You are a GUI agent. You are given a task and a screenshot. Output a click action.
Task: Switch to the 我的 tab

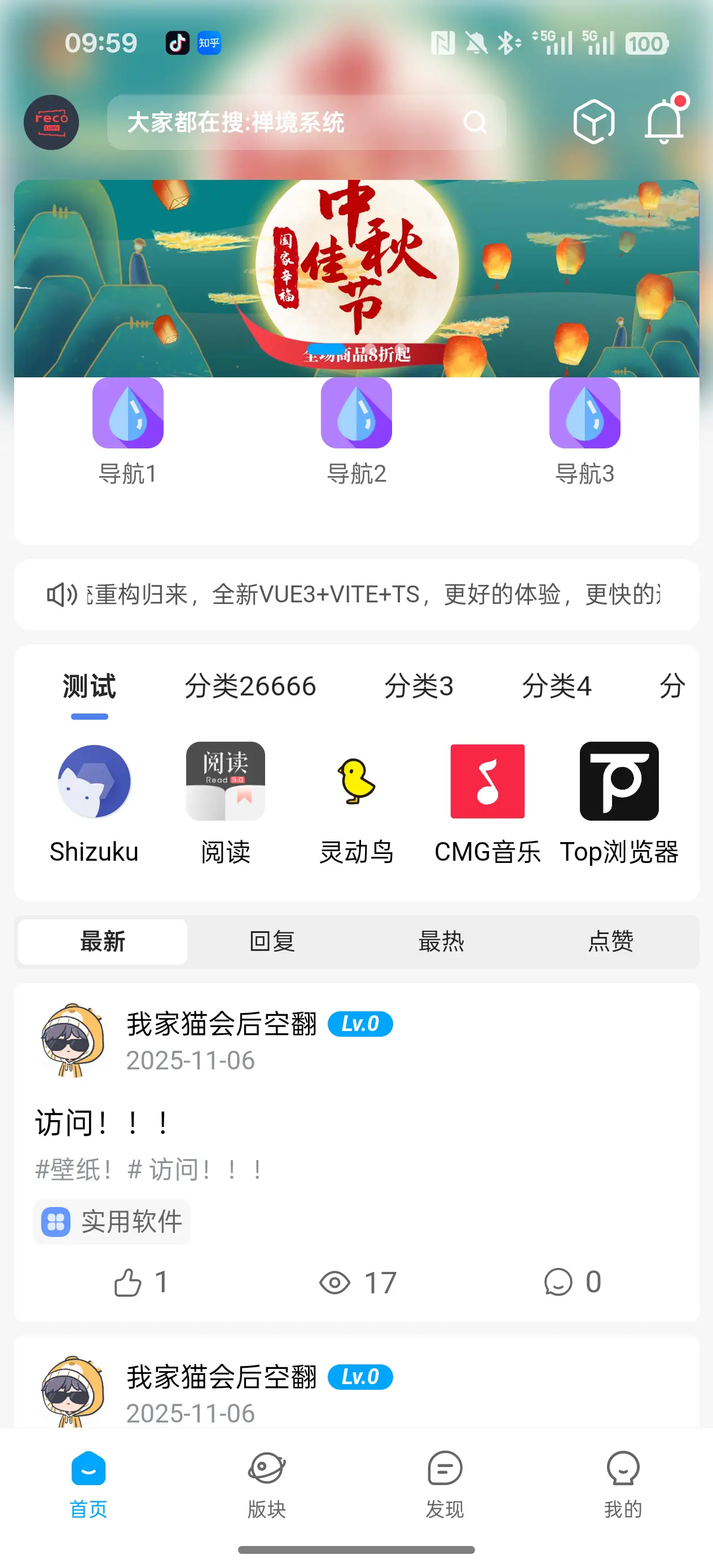click(x=623, y=1483)
